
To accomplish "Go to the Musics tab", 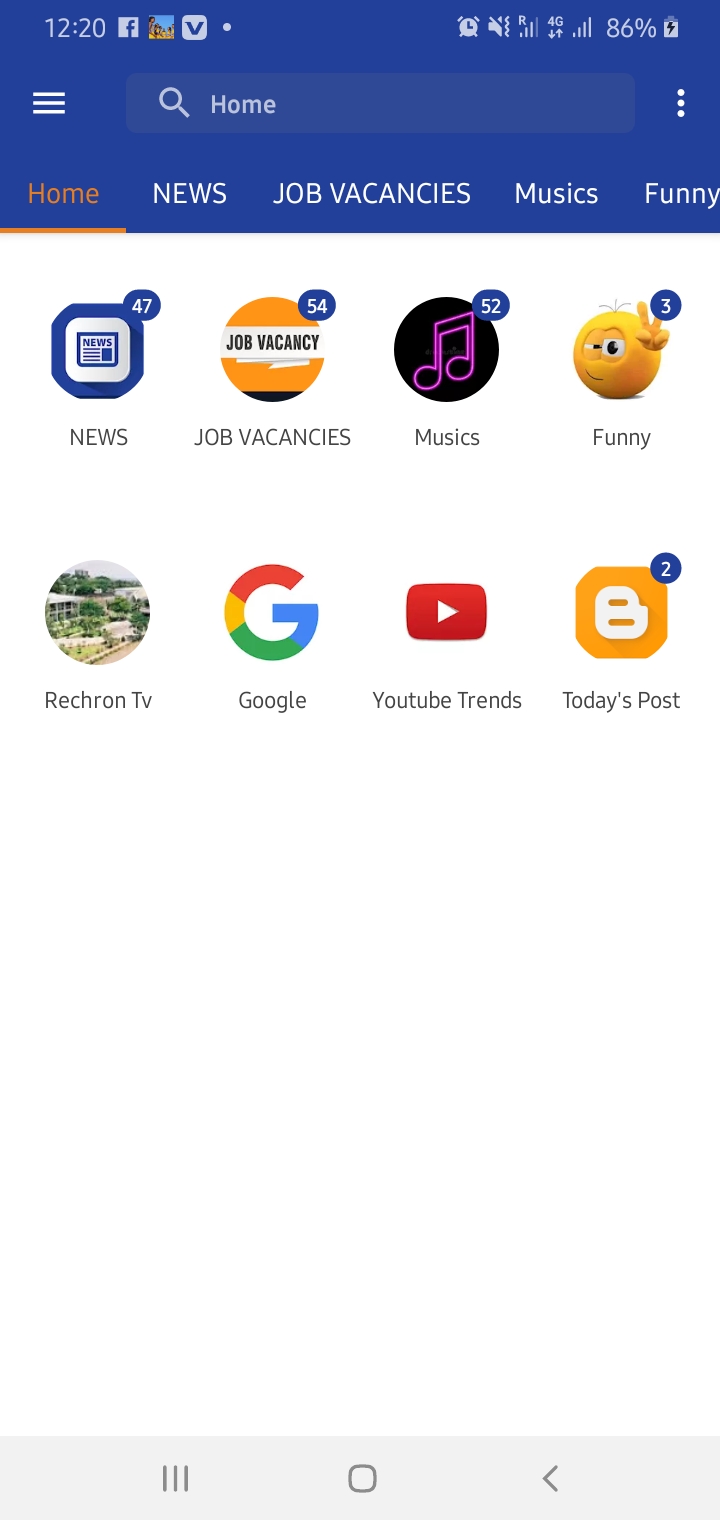I will (556, 193).
